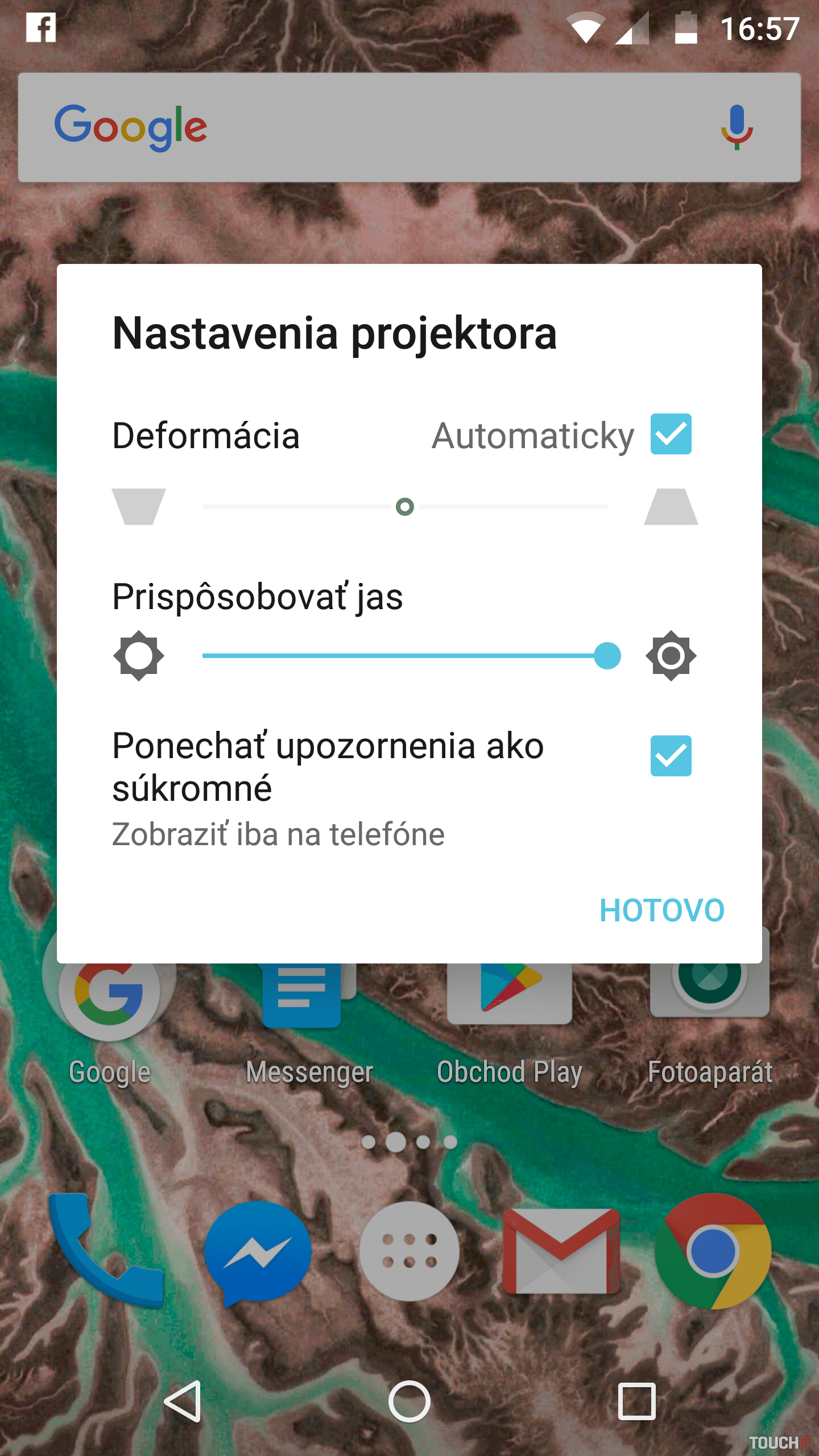This screenshot has height=1456, width=819.
Task: Go to the home screen button
Action: [409, 1401]
